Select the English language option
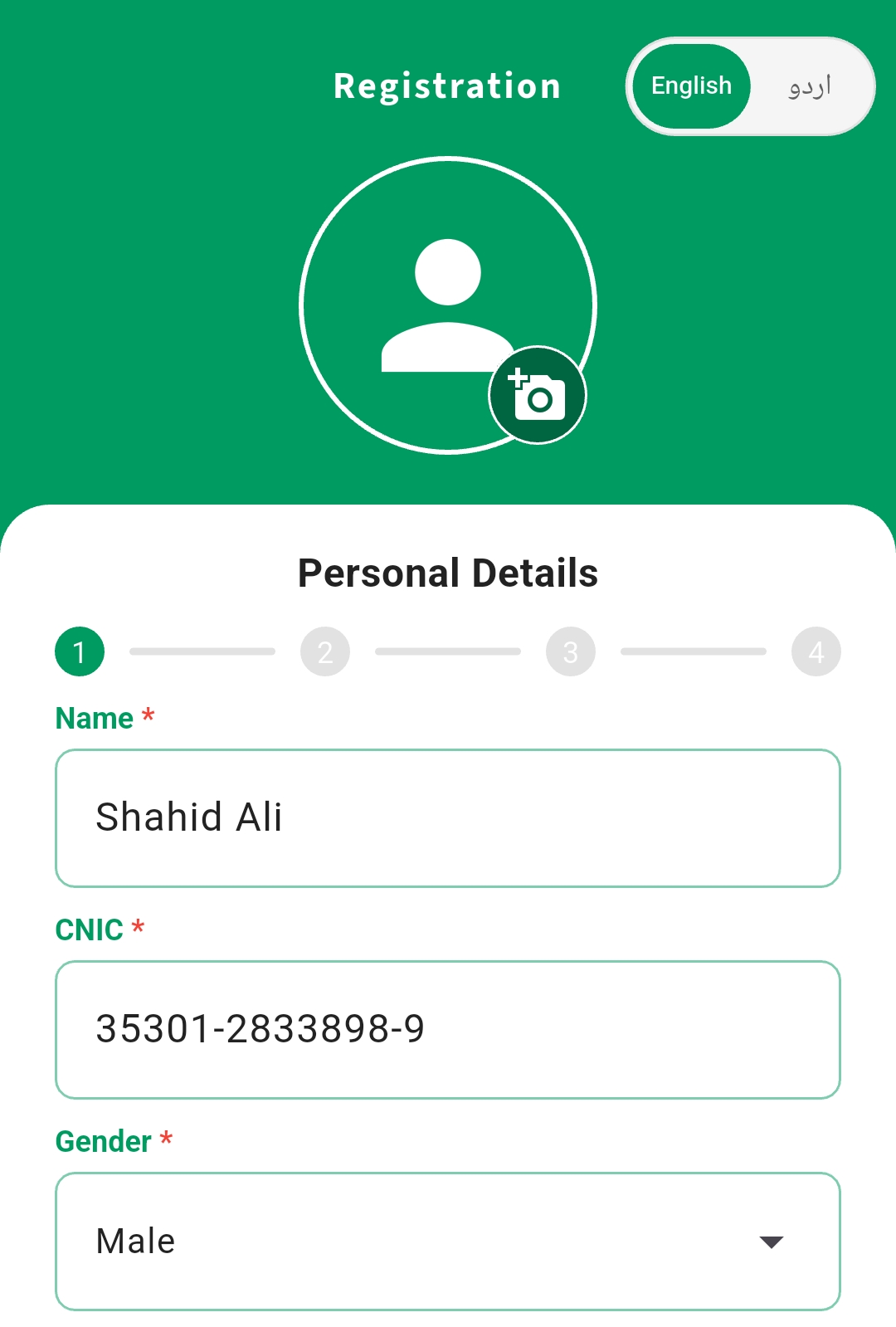Viewport: 896px width, 1327px height. click(x=691, y=86)
